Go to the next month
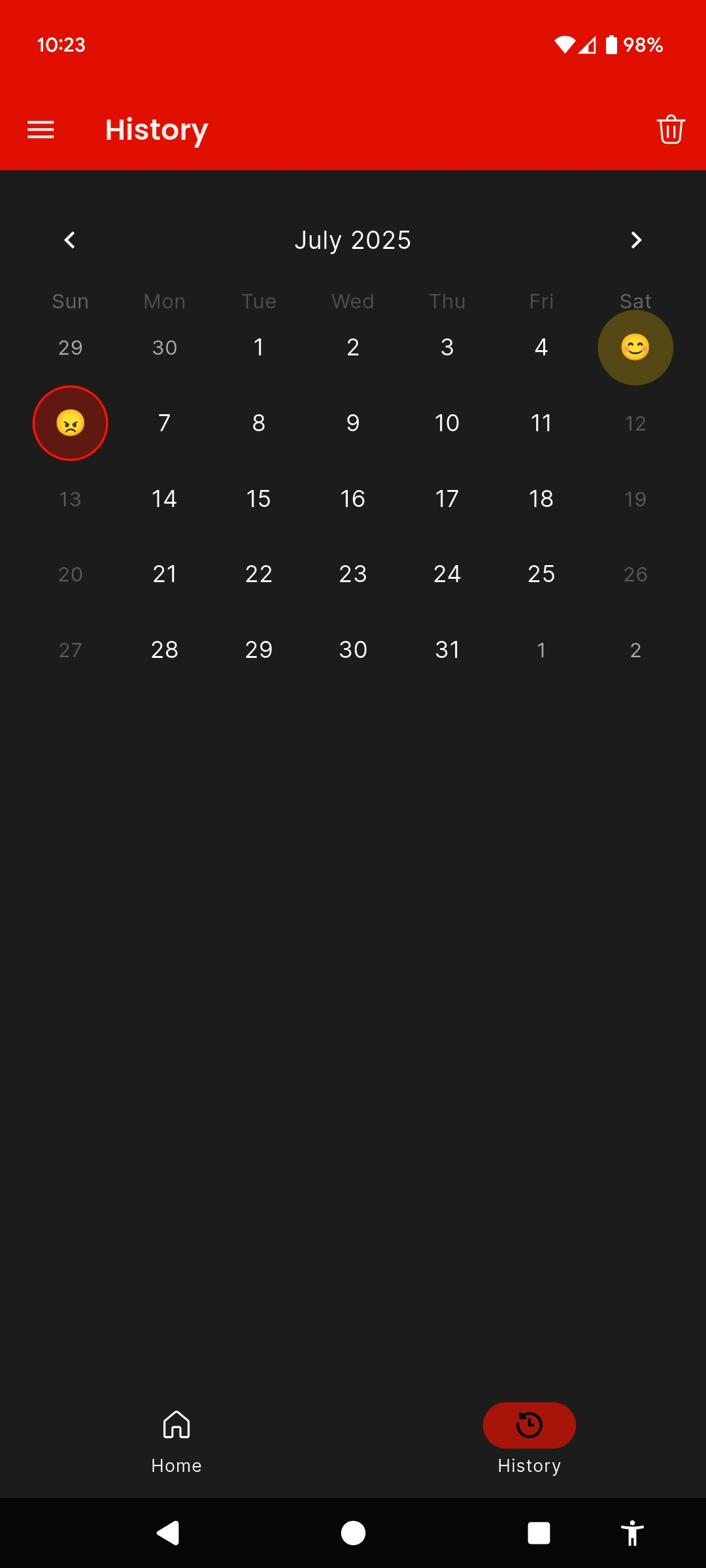 [x=635, y=240]
